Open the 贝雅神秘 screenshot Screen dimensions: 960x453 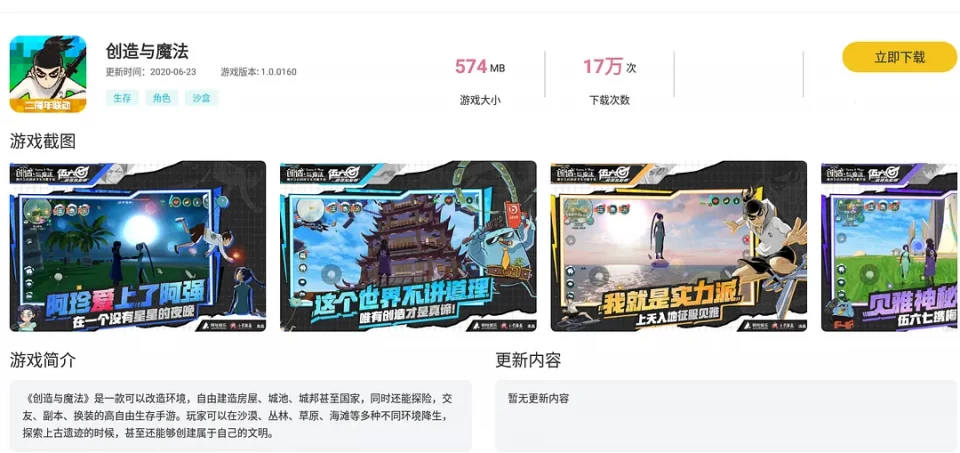(889, 246)
